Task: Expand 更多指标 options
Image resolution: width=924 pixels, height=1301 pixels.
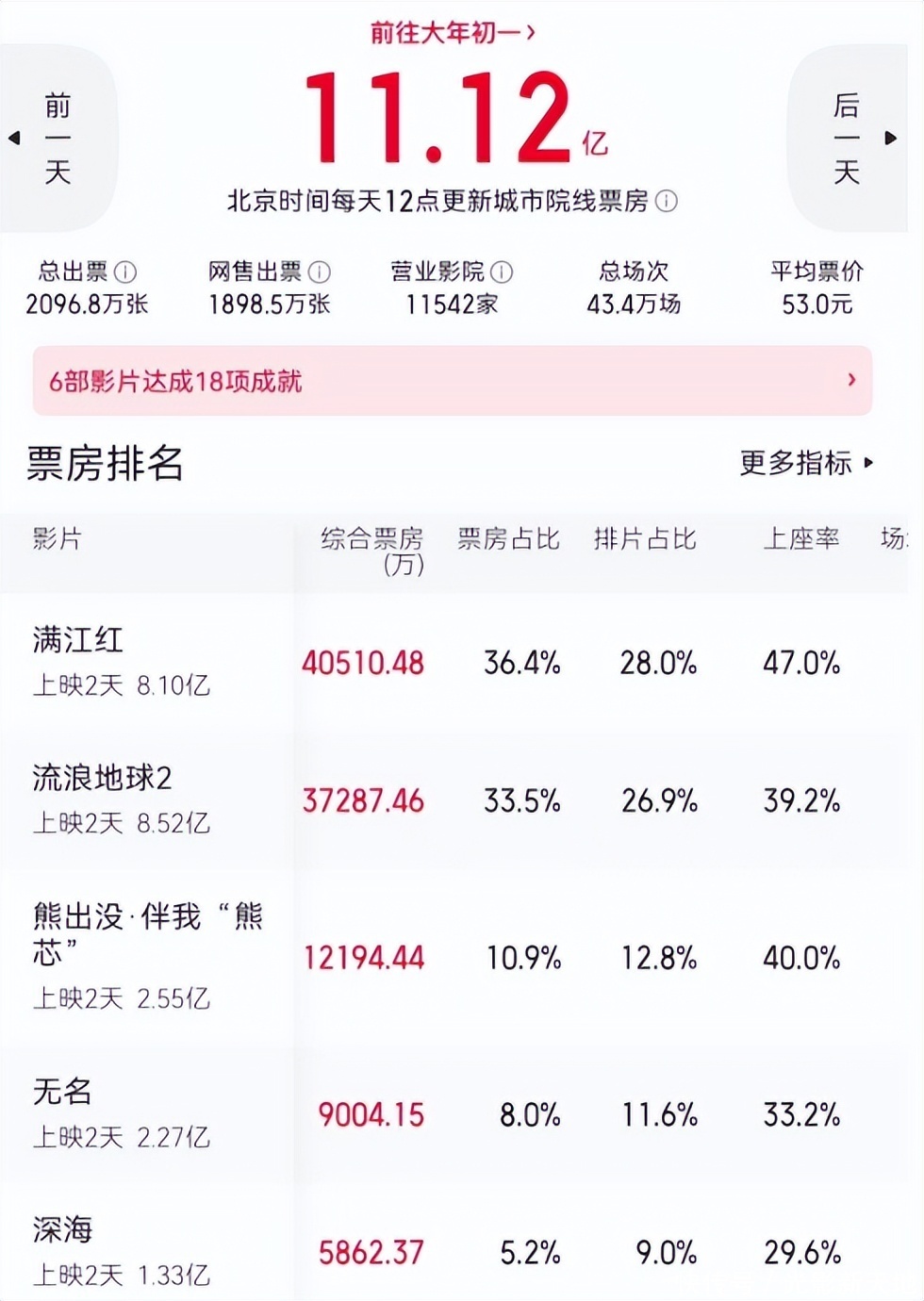Action: [x=807, y=463]
